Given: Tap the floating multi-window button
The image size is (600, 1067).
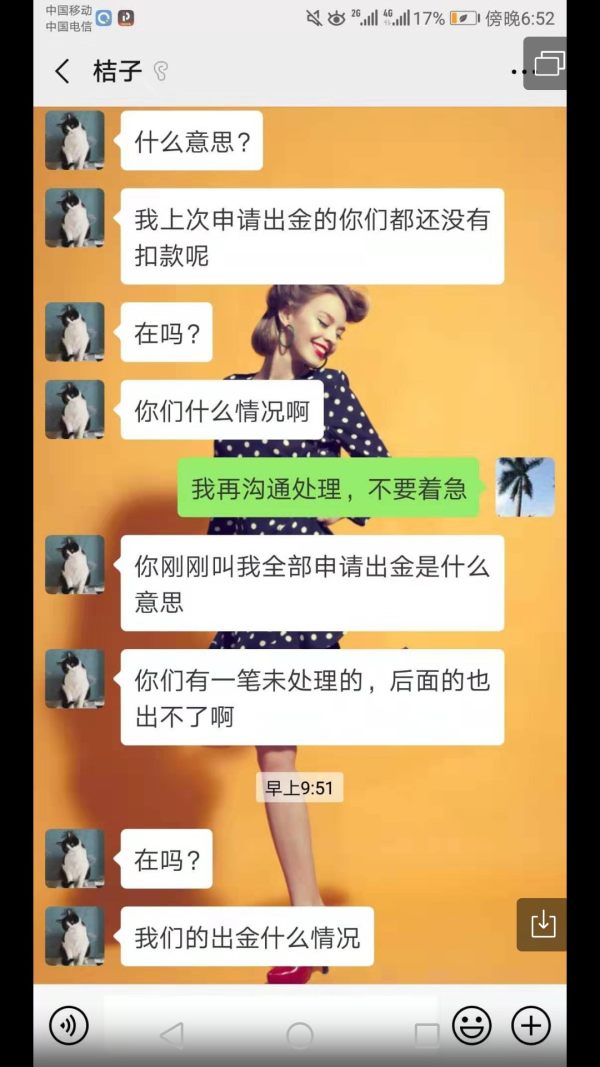Looking at the screenshot, I should coord(548,63).
